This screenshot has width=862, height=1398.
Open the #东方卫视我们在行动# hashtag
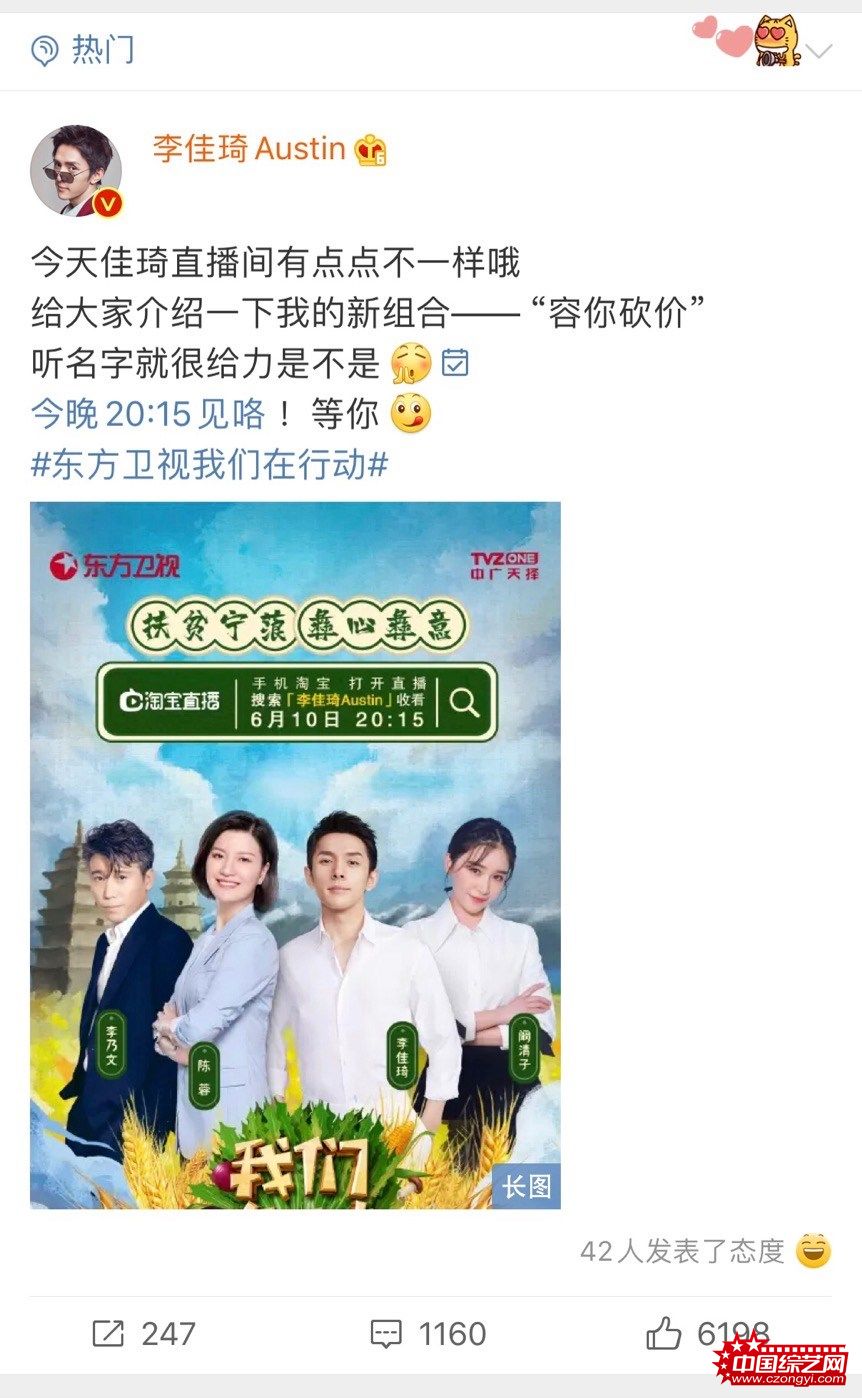click(x=209, y=465)
